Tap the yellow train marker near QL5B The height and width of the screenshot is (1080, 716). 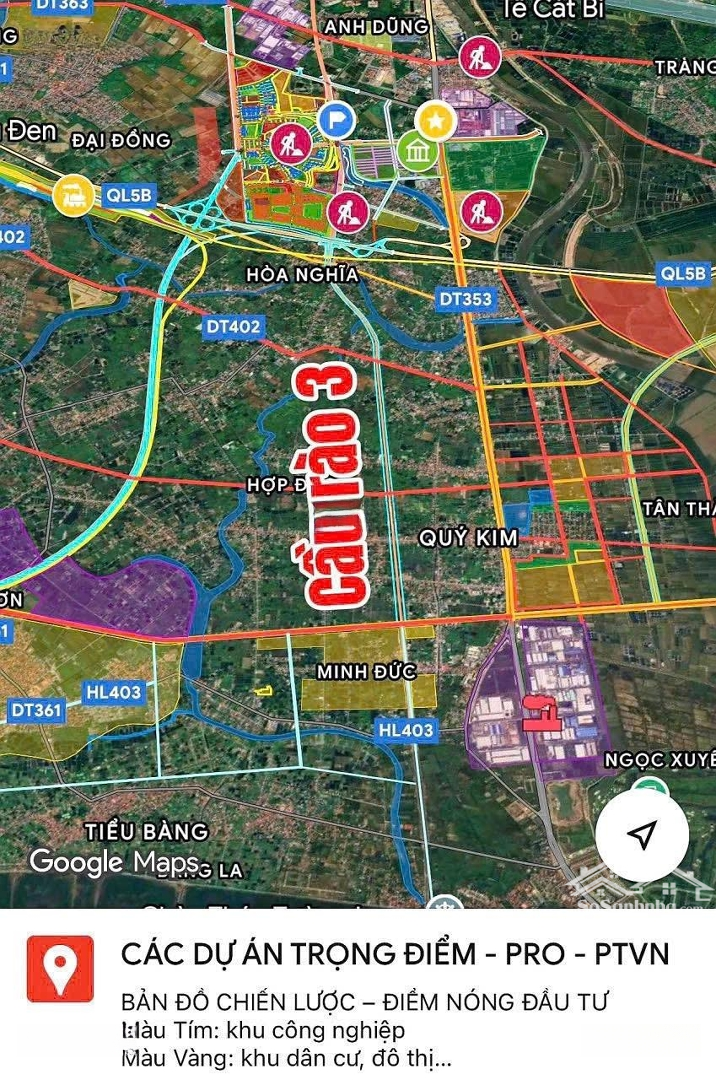point(74,191)
